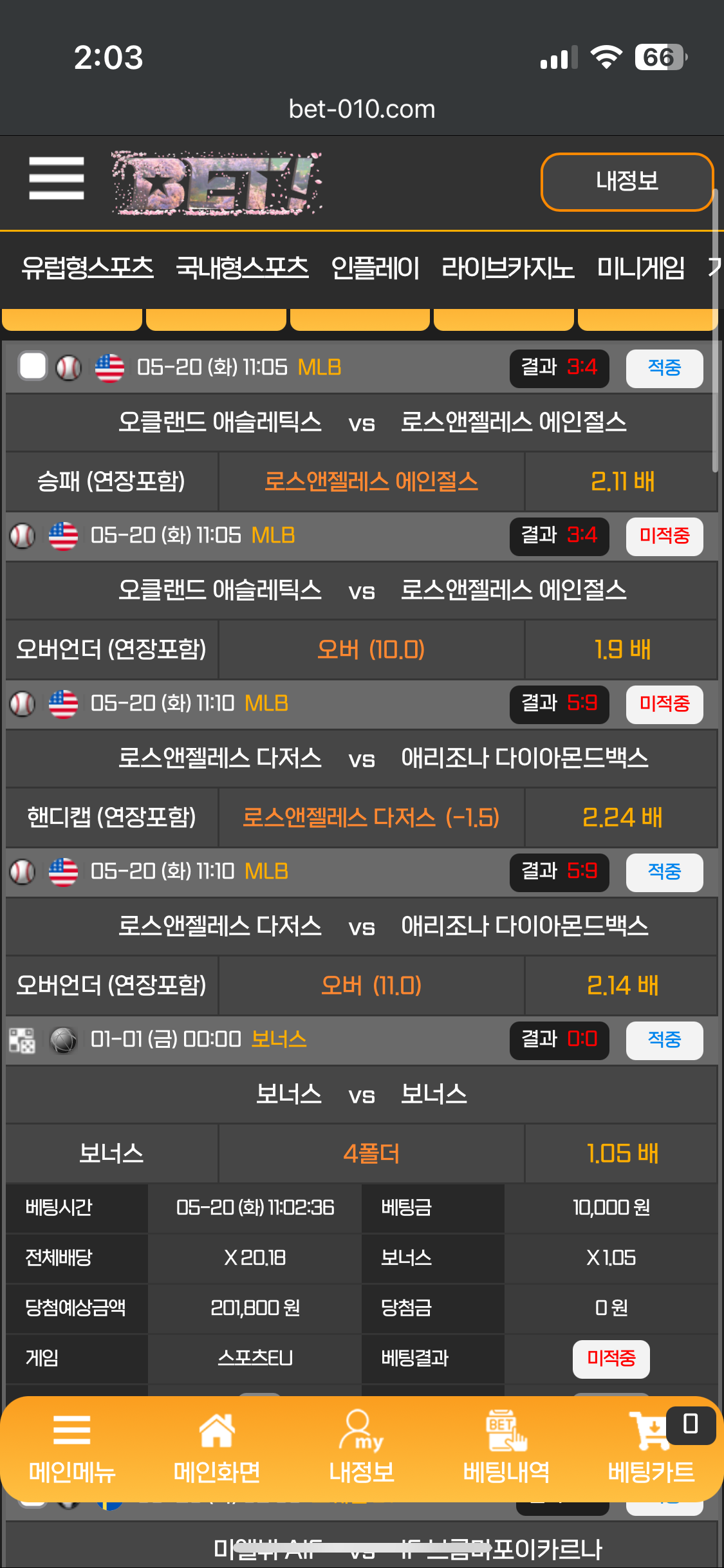Select the 미니게임 tab
This screenshot has width=724, height=1568.
[x=641, y=268]
